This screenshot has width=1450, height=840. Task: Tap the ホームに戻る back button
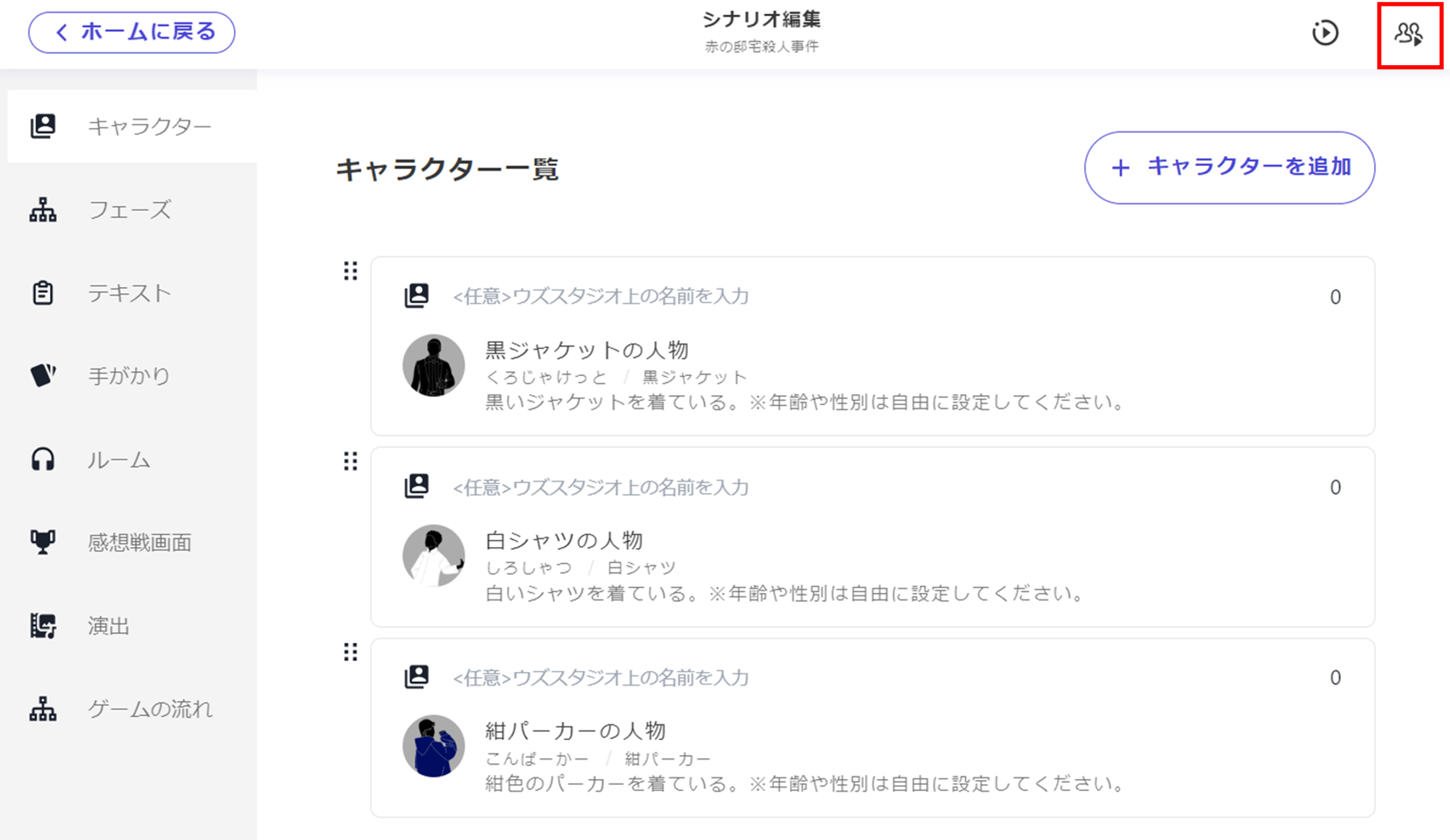(132, 33)
